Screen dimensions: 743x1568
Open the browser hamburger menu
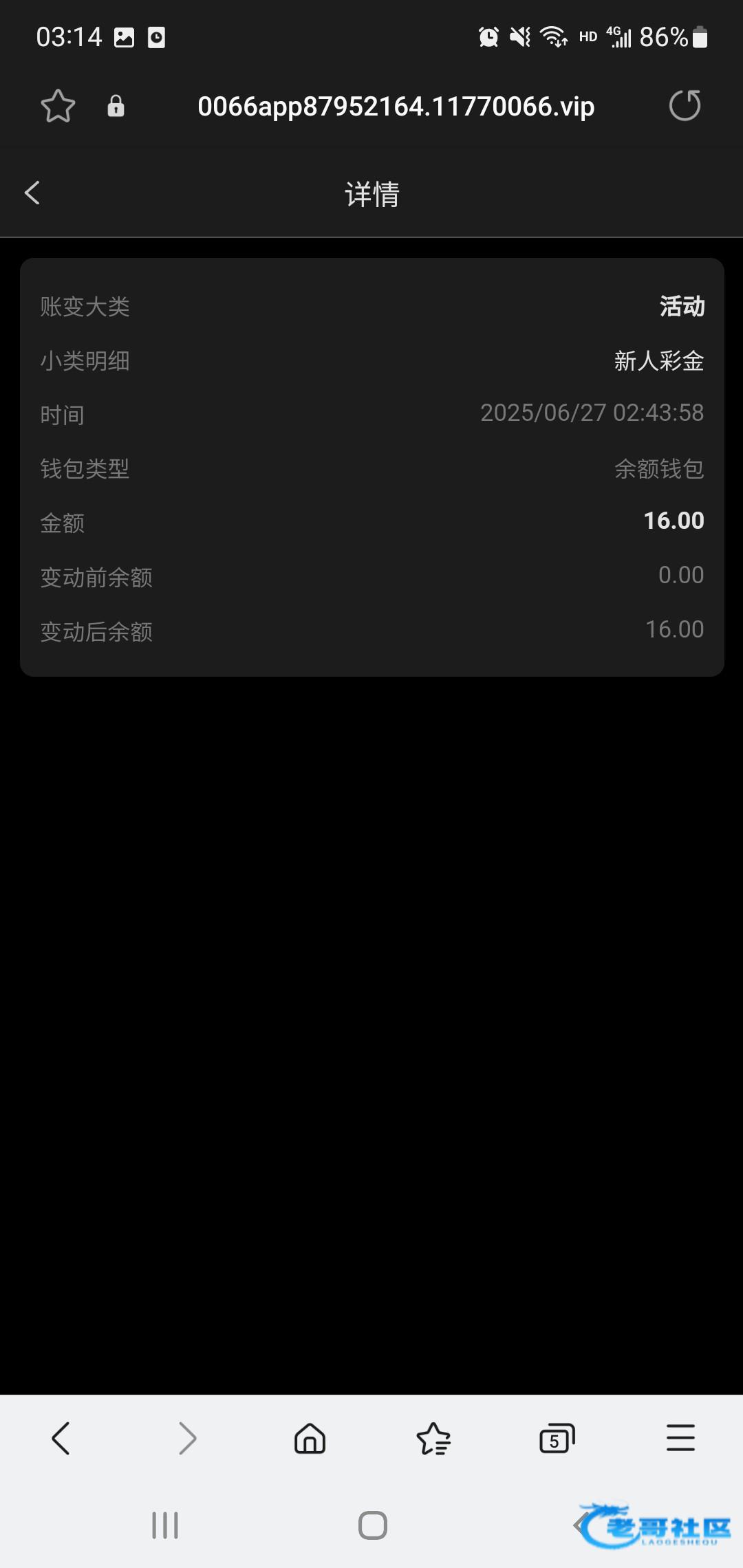[x=680, y=1438]
